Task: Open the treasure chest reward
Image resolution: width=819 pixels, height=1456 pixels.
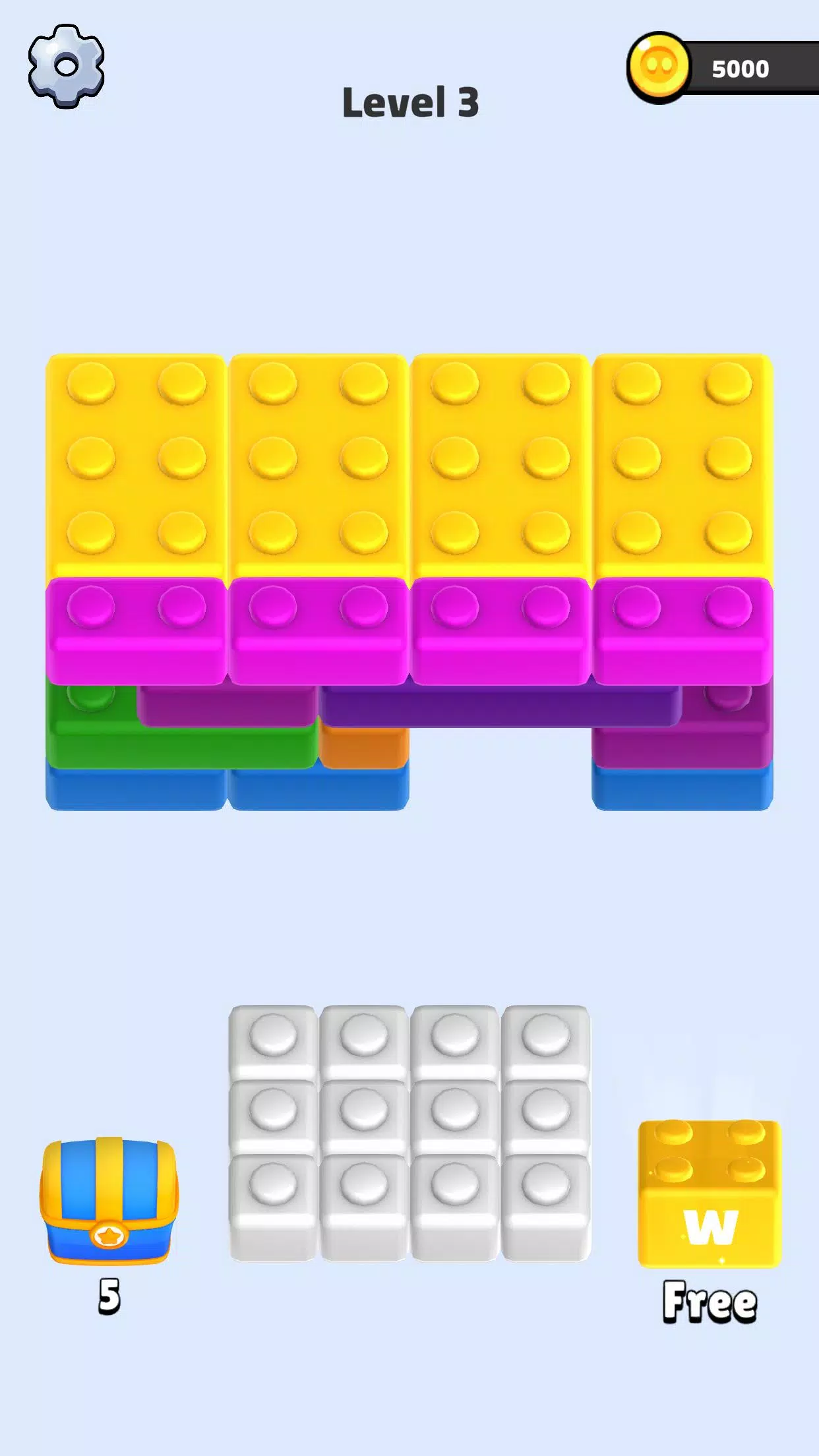Action: [x=109, y=1201]
